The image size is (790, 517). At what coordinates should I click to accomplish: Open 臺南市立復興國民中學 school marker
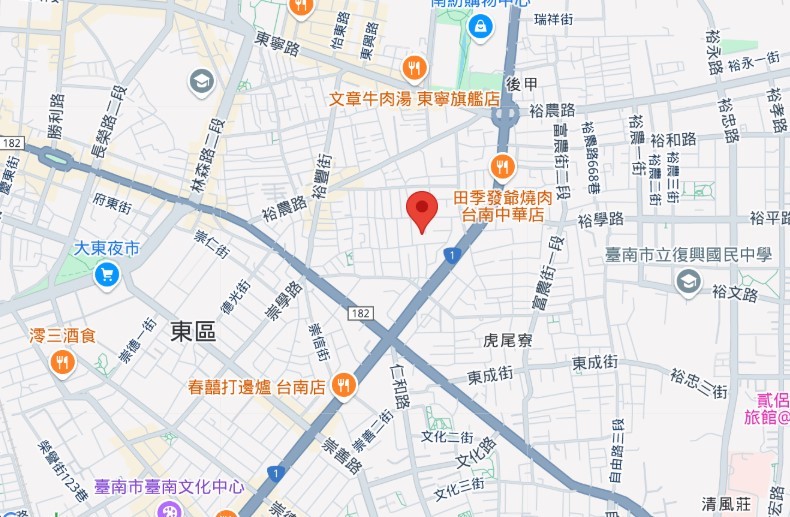point(687,283)
